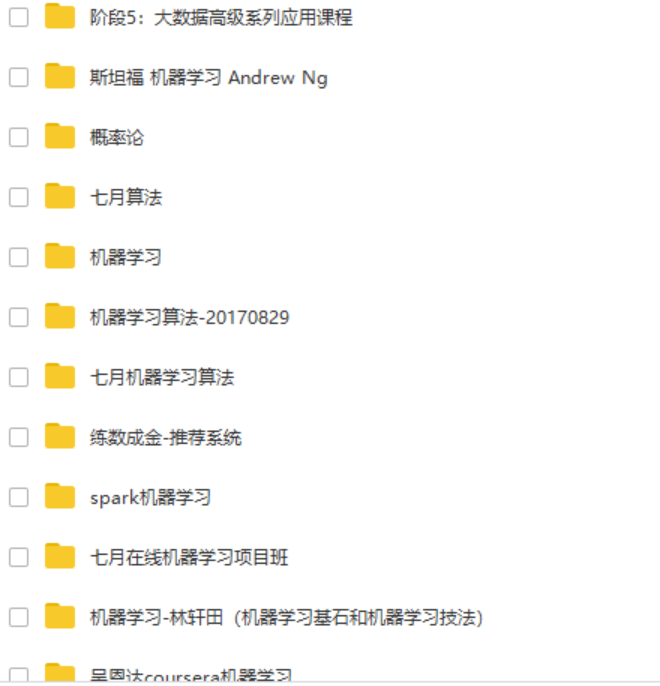Open the 阶段5：大数据高级系列应用课程 folder
Viewport: 660px width, 686px height.
[220, 17]
